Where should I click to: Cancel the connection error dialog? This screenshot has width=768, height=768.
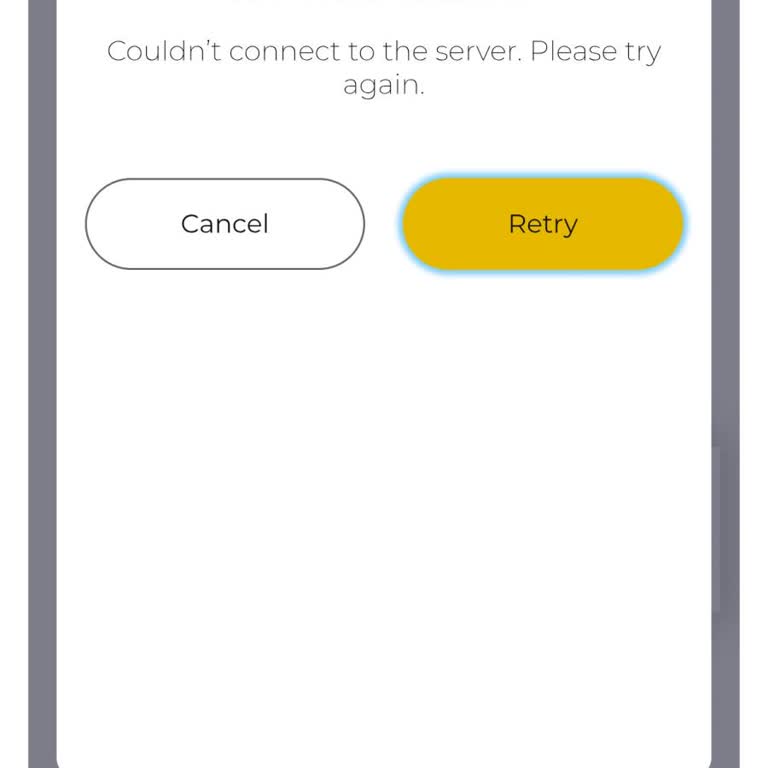pyautogui.click(x=225, y=224)
